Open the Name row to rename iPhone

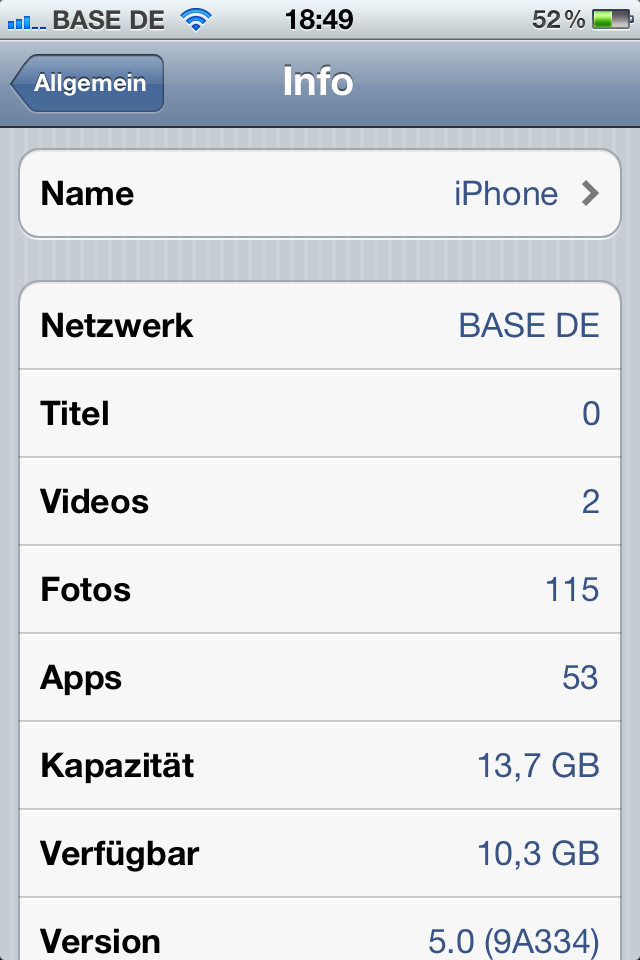click(320, 194)
